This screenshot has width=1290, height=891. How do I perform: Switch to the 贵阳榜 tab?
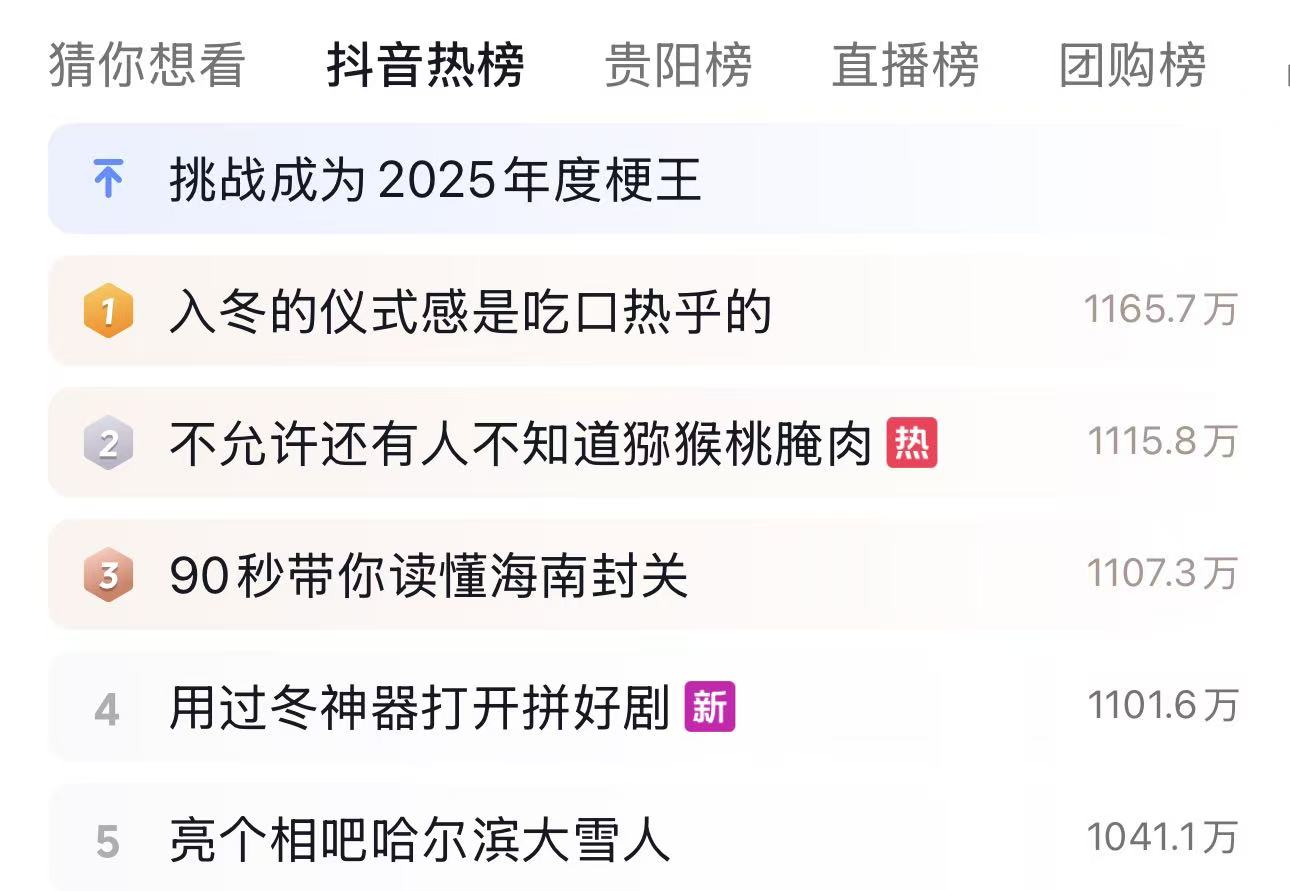(x=678, y=67)
